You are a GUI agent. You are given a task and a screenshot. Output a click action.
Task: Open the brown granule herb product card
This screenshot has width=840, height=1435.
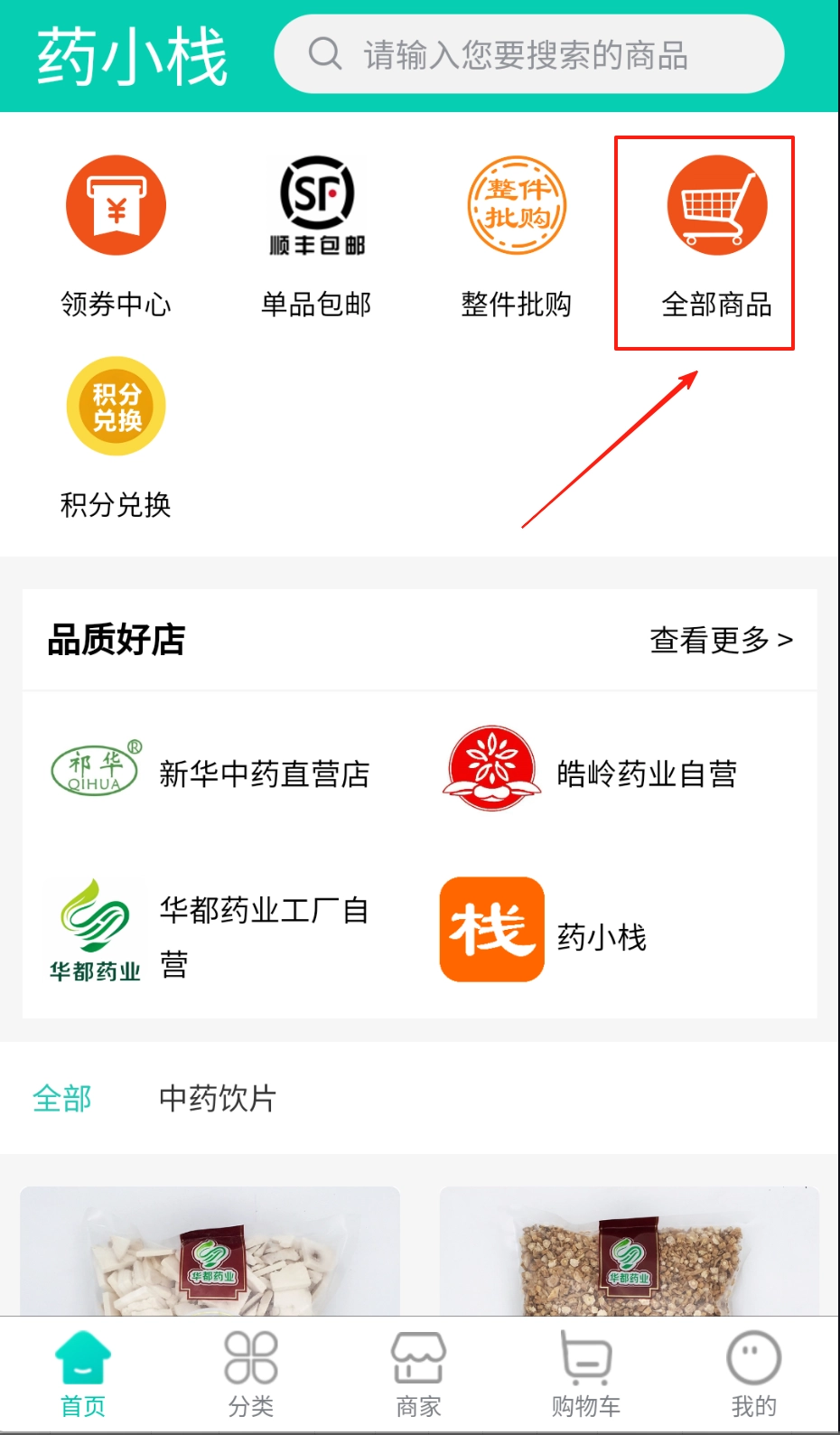click(630, 1252)
